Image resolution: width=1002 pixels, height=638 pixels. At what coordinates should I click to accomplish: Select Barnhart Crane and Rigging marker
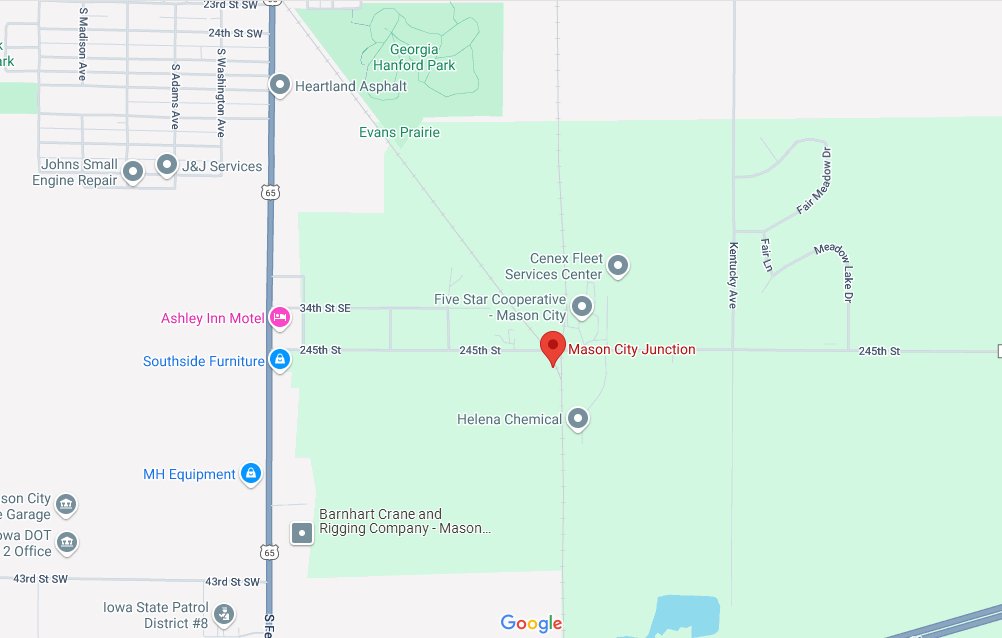(302, 533)
